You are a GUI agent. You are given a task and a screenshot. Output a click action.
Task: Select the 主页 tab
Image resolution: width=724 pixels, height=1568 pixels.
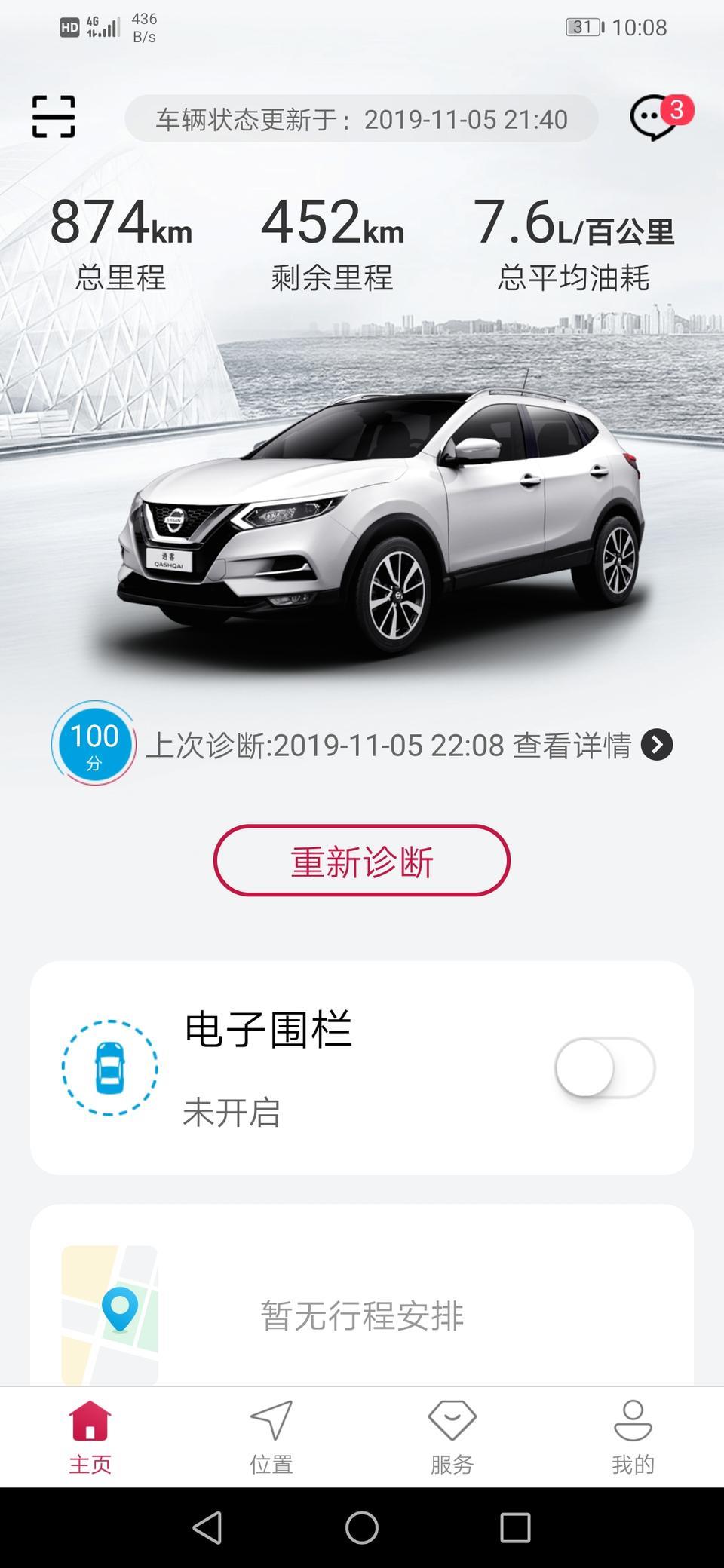(x=90, y=1438)
